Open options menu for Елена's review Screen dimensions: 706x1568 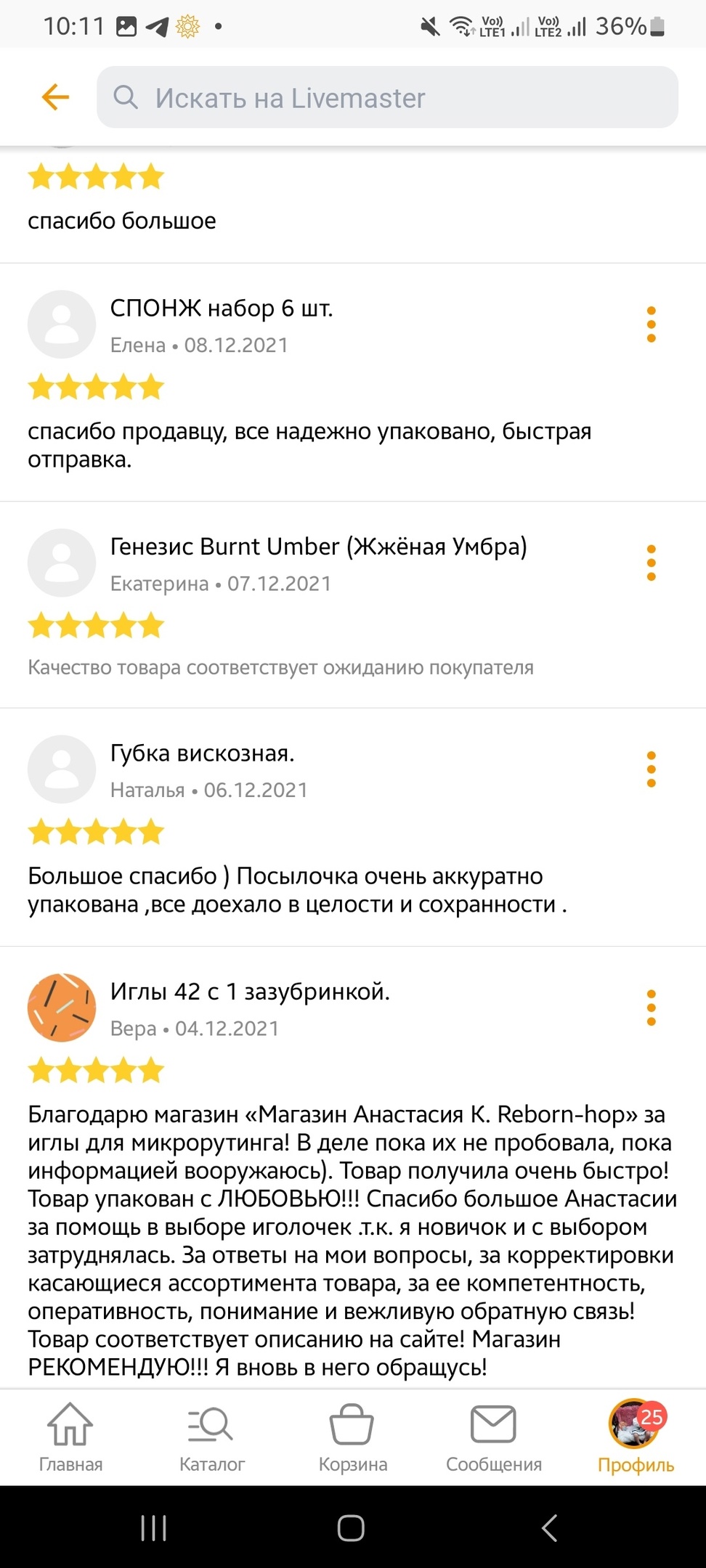pyautogui.click(x=651, y=324)
